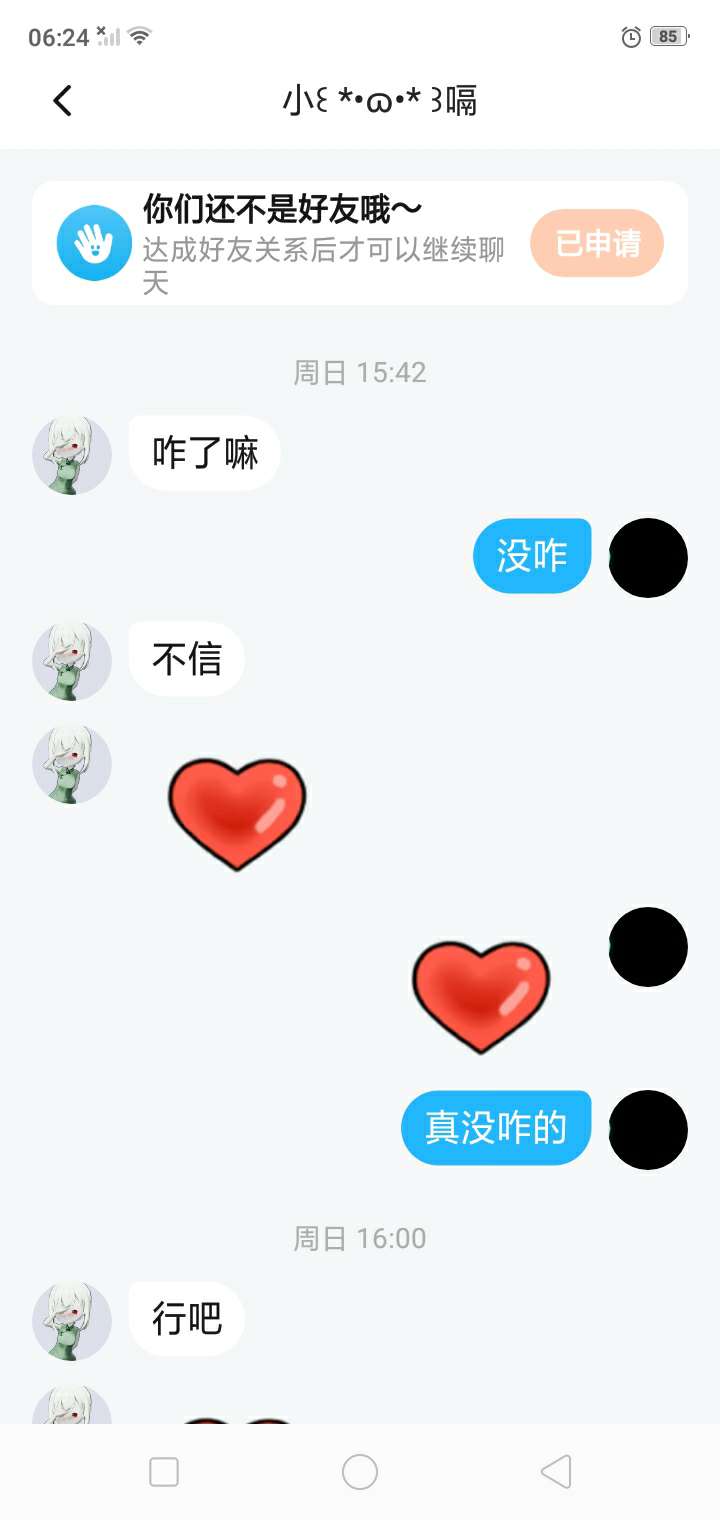Open contact's avatar next to 咋了嘛
The width and height of the screenshot is (720, 1520).
(72, 455)
